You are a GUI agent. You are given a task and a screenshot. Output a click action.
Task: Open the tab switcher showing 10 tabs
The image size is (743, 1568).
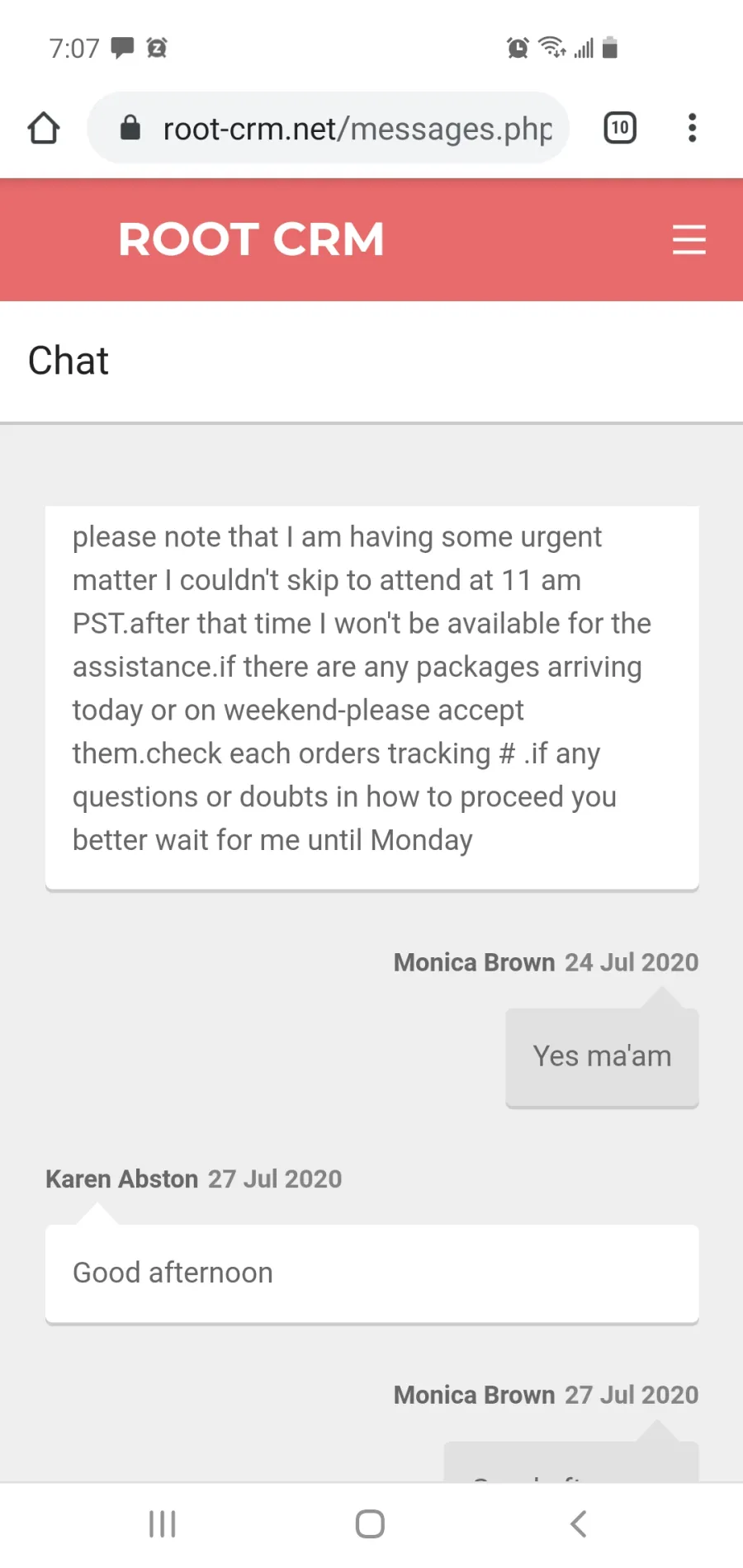(620, 128)
